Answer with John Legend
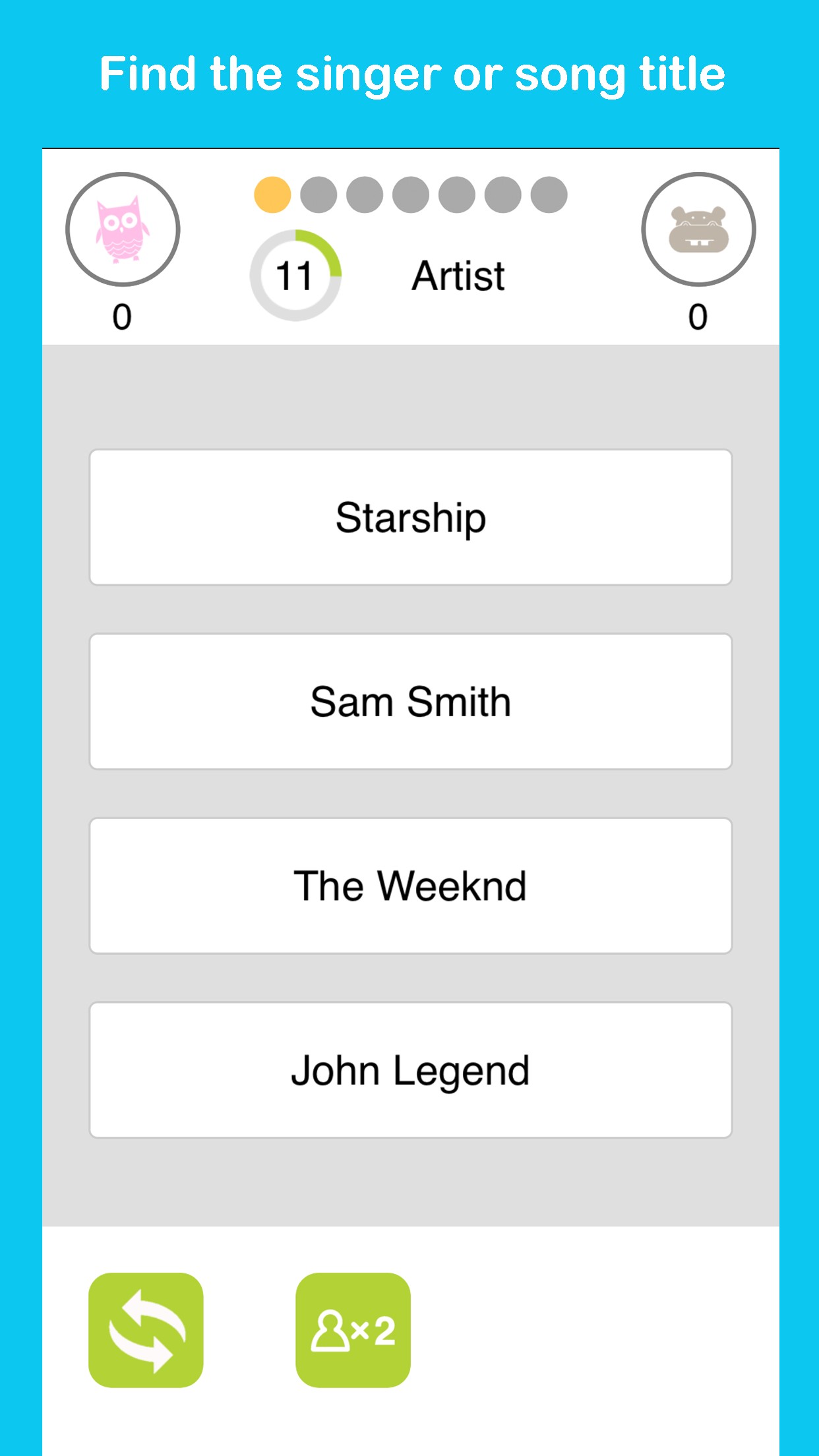The height and width of the screenshot is (1456, 819). tap(410, 1070)
